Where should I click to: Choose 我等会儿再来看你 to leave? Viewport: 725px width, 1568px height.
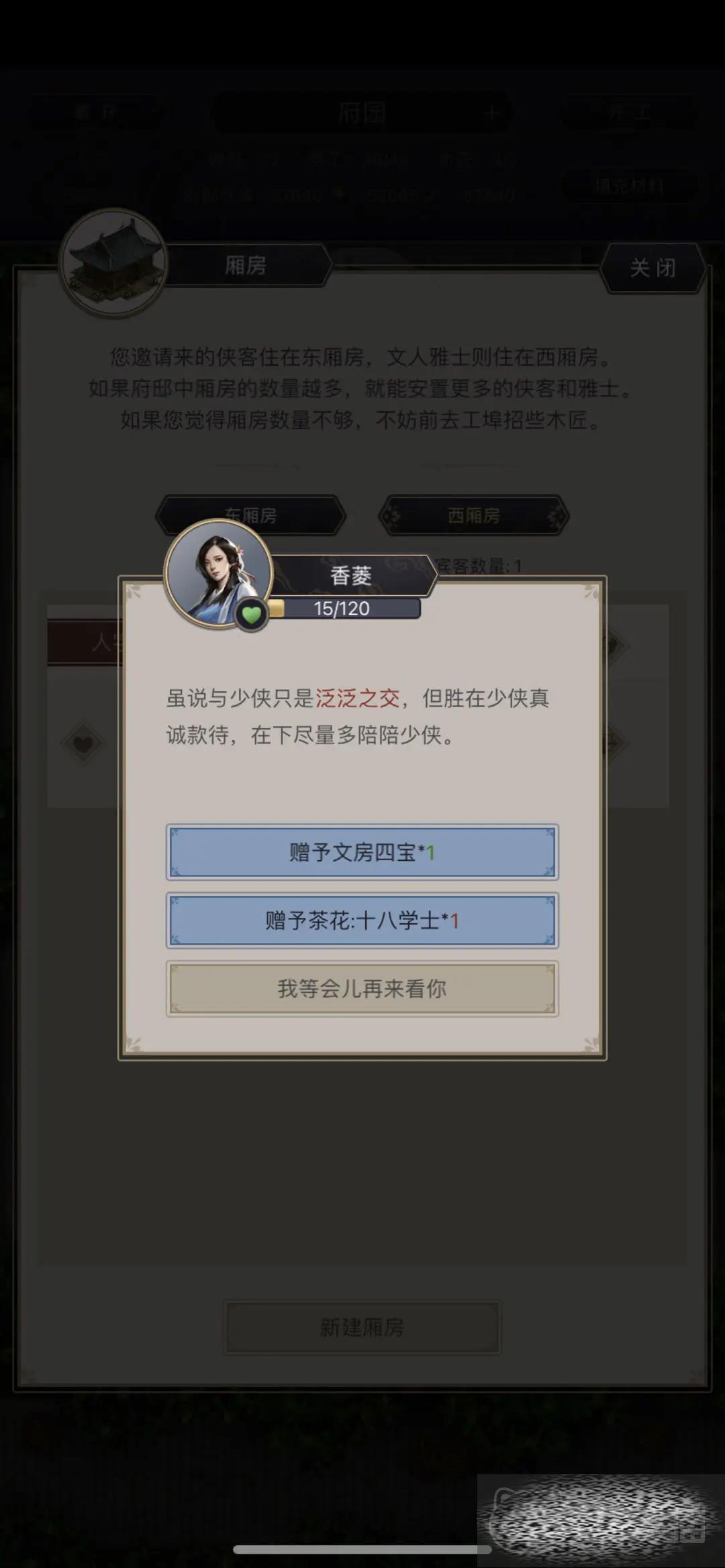pyautogui.click(x=362, y=988)
